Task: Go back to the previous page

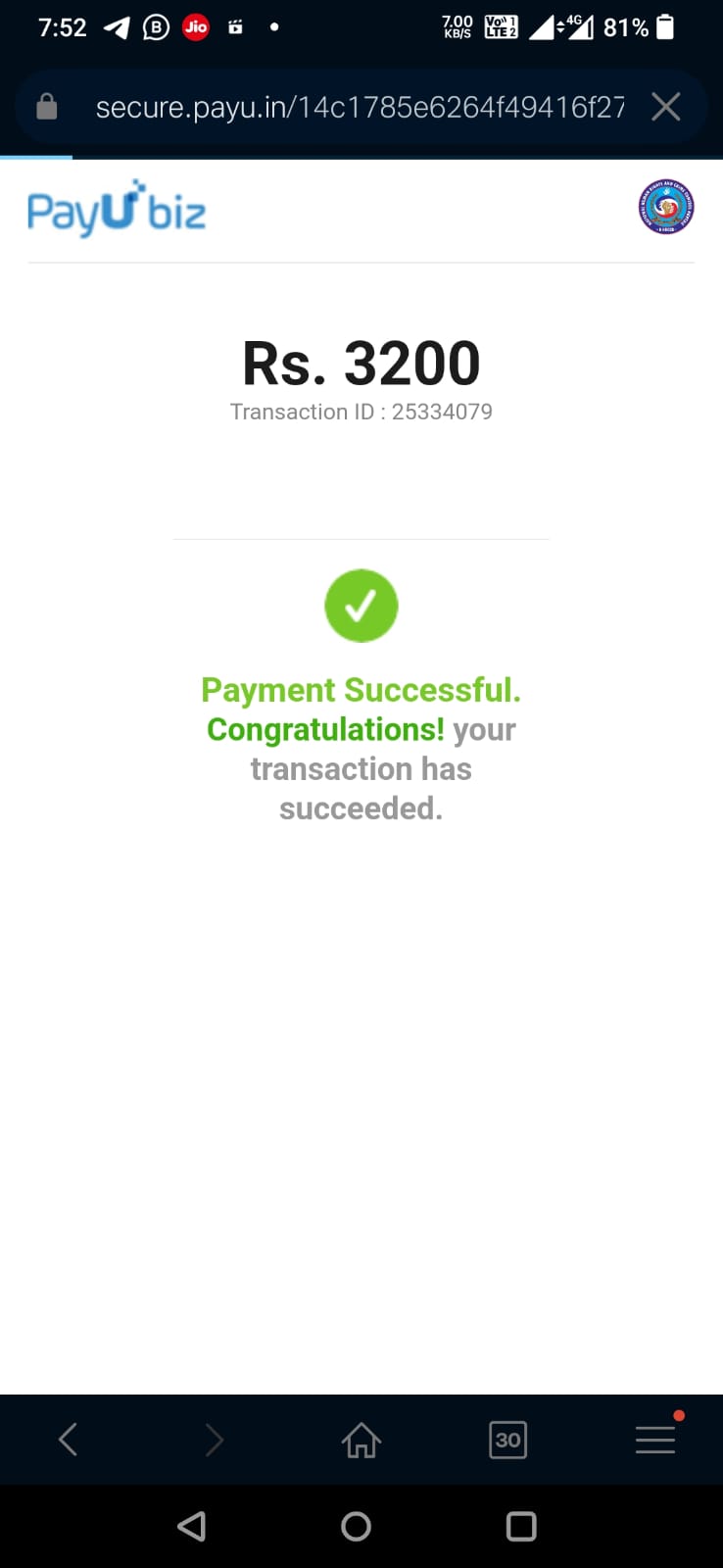Action: (68, 1440)
